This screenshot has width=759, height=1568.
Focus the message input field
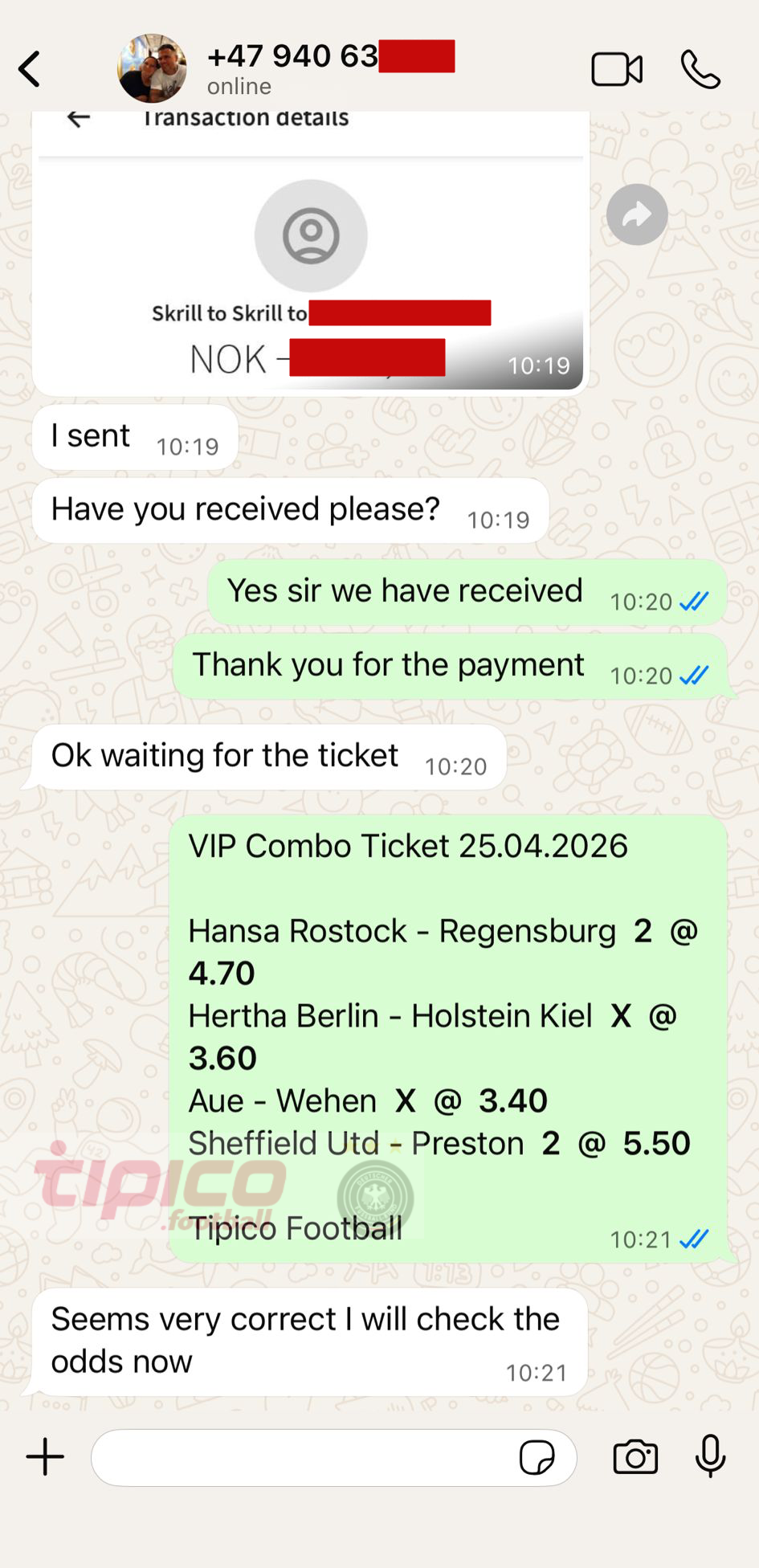305,1457
